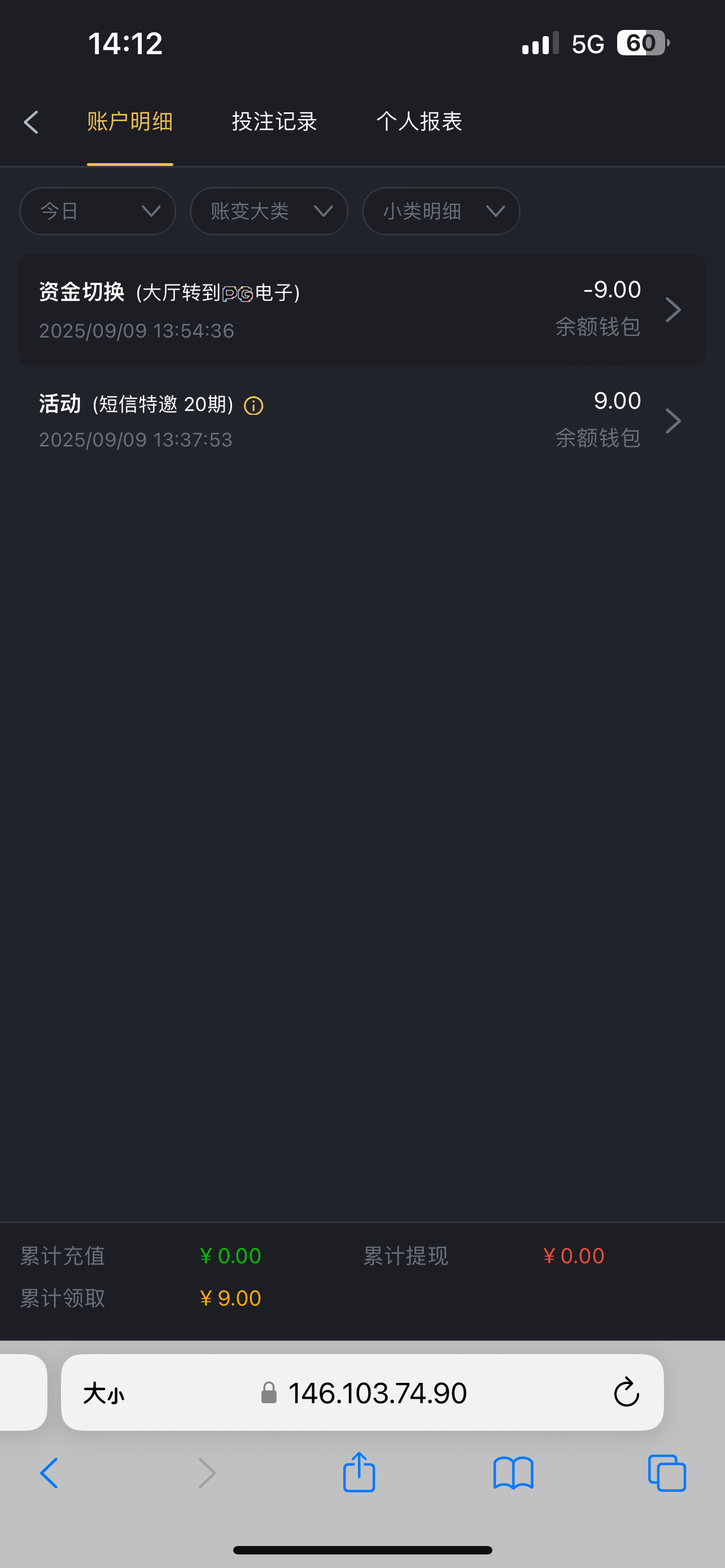Switch to the 投注记录 tab
This screenshot has width=725, height=1568.
coord(274,122)
